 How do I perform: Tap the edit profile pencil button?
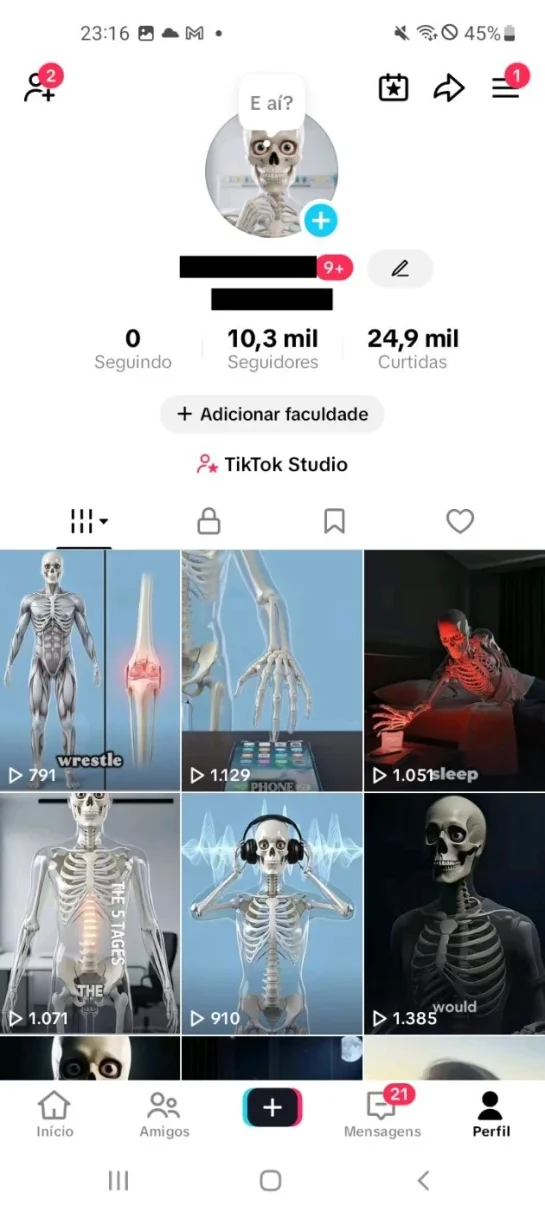click(x=400, y=268)
